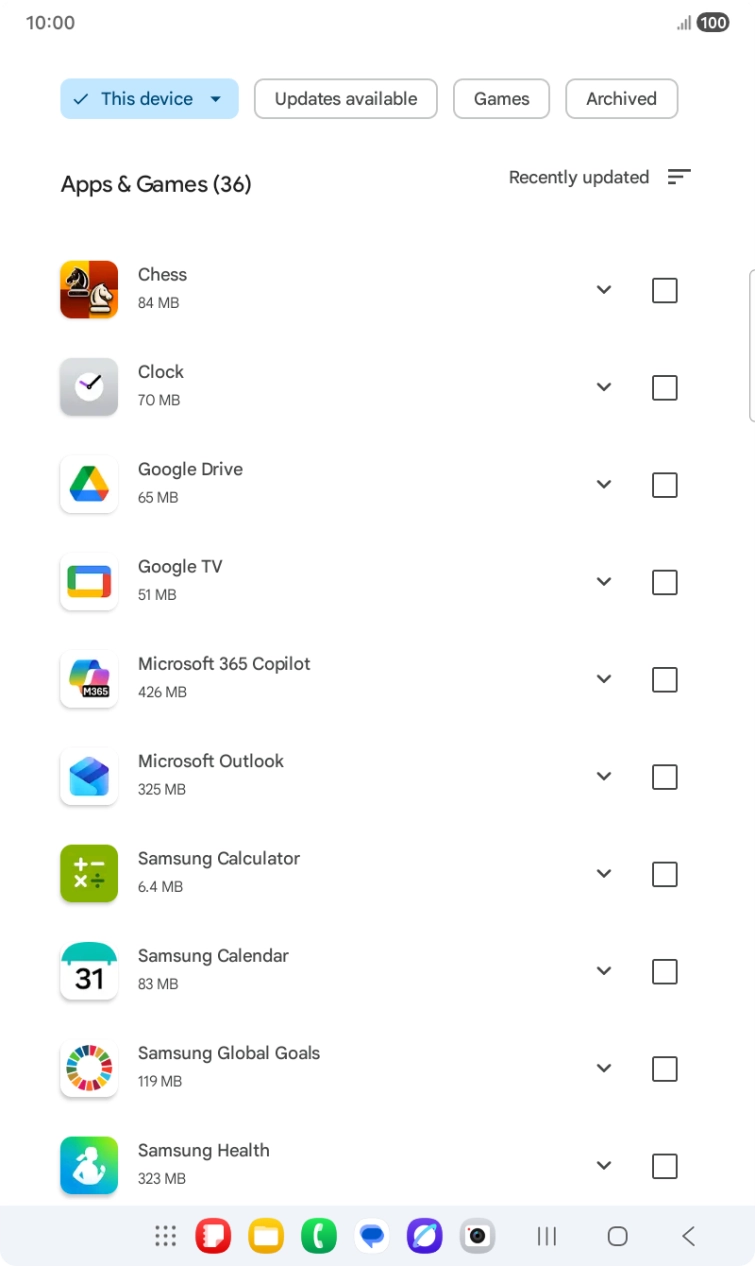Expand details for Samsung Global Goals
Image resolution: width=755 pixels, height=1266 pixels.
(x=603, y=1068)
